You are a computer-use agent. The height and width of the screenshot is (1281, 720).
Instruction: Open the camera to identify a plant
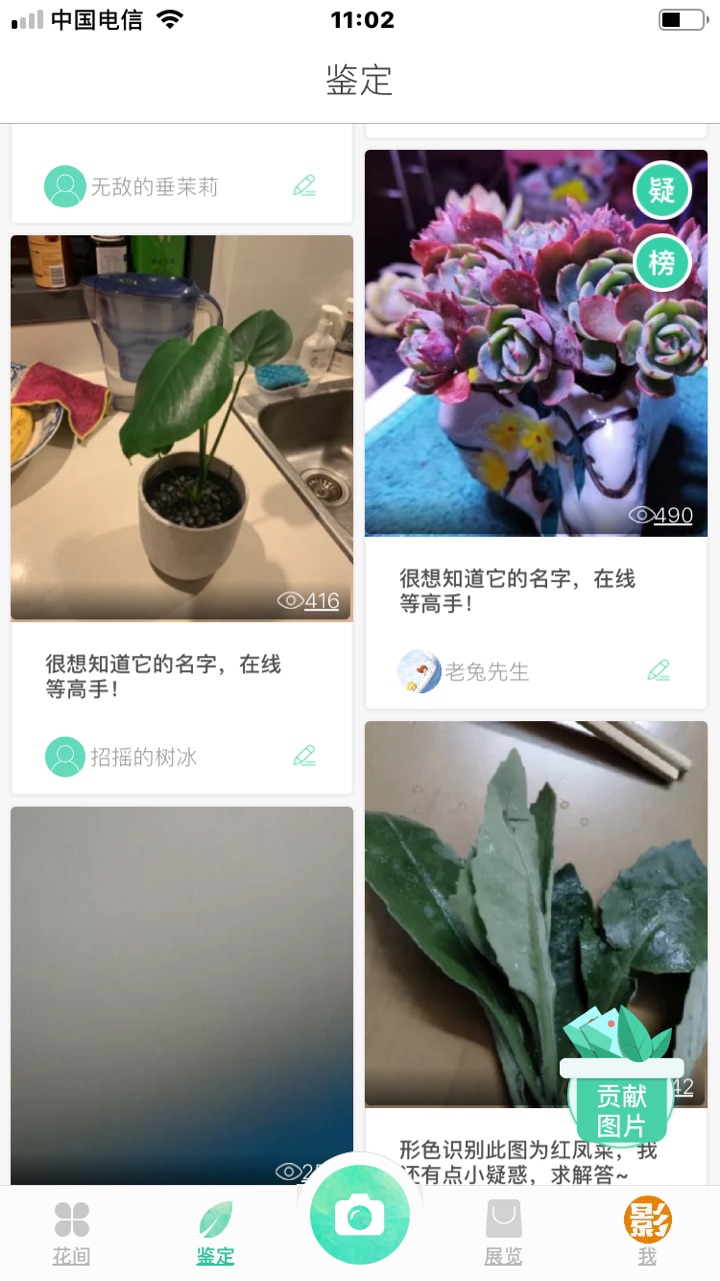(360, 1216)
